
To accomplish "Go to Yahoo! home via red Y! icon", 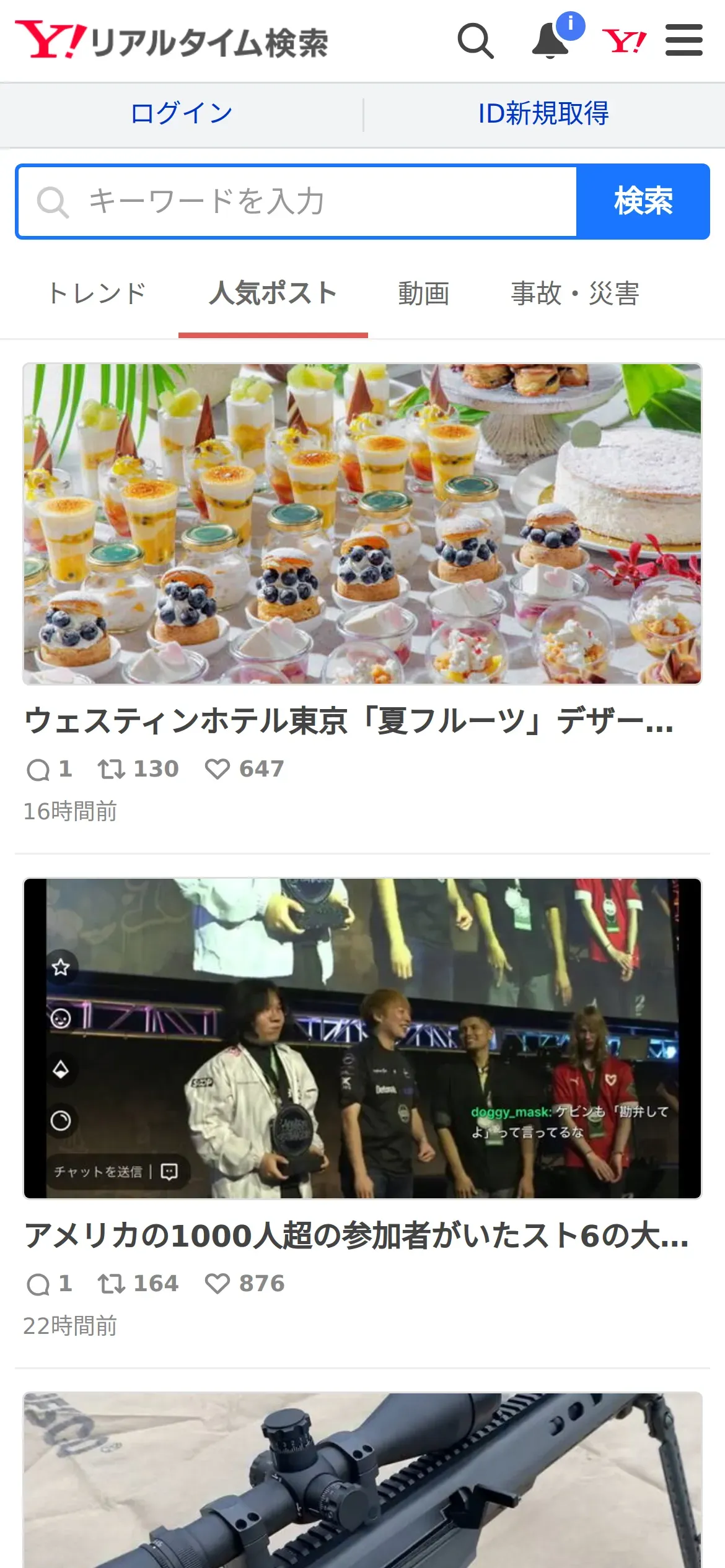I will [x=624, y=41].
